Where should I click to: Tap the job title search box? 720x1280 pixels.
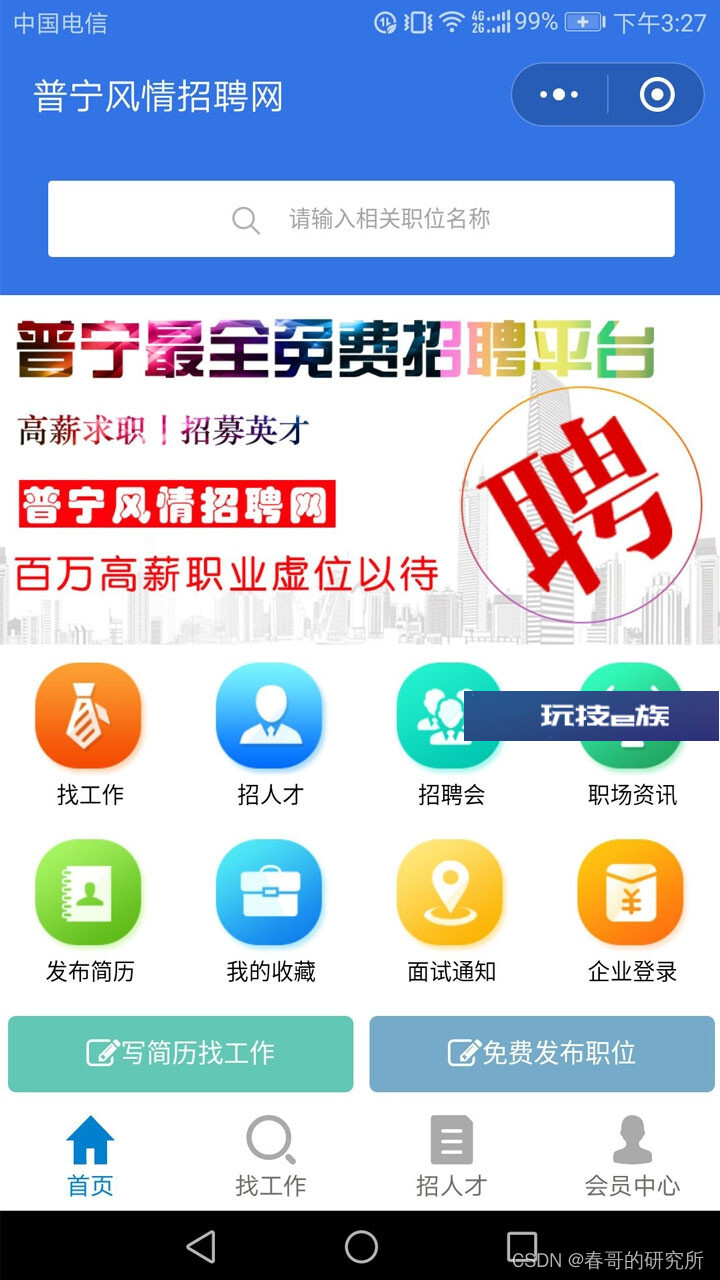(361, 219)
